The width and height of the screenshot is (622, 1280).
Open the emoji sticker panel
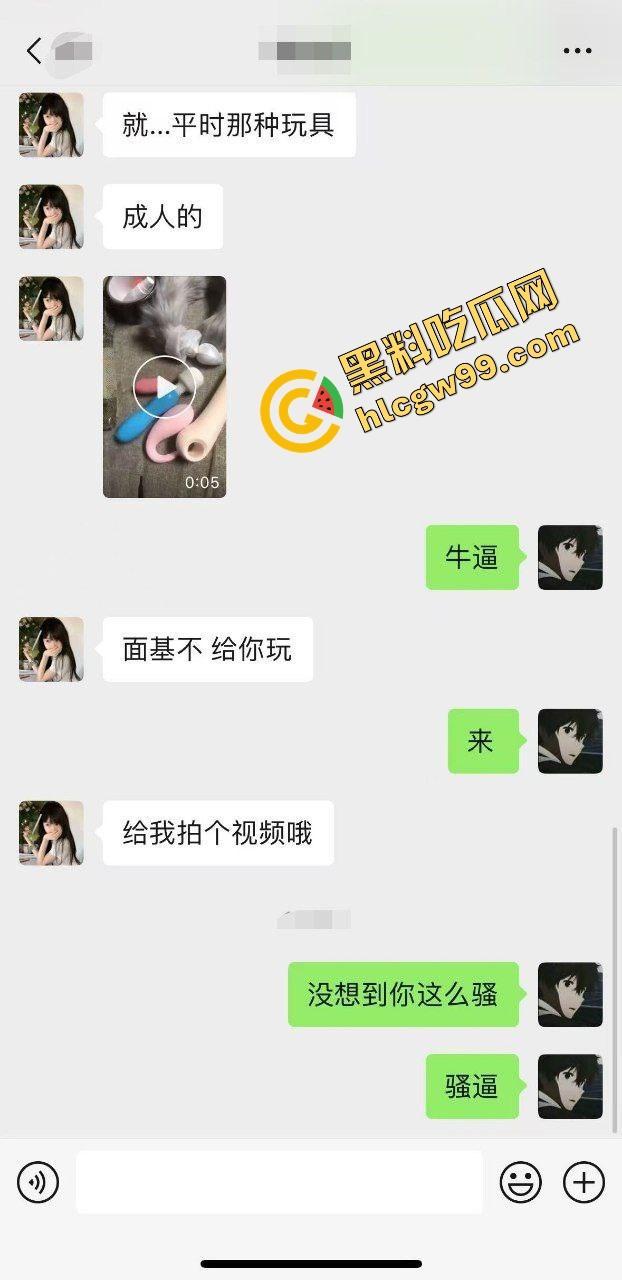click(520, 1183)
